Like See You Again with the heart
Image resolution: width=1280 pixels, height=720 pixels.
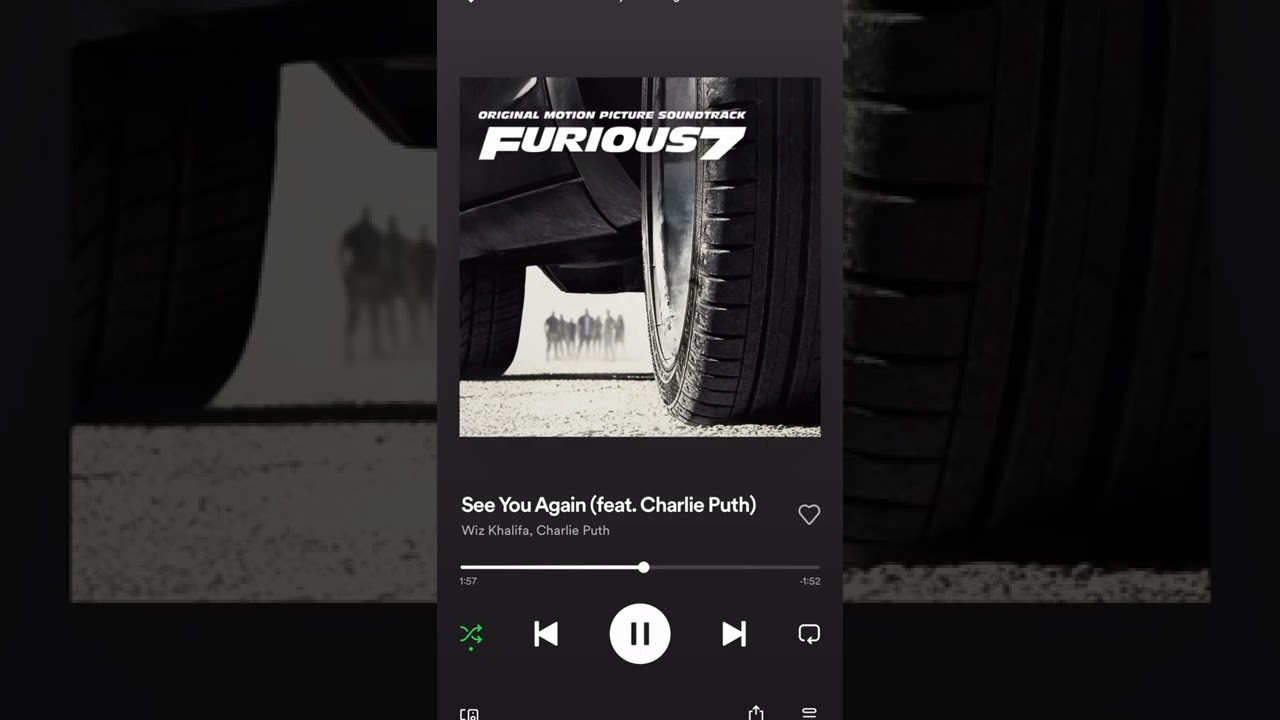click(x=809, y=514)
